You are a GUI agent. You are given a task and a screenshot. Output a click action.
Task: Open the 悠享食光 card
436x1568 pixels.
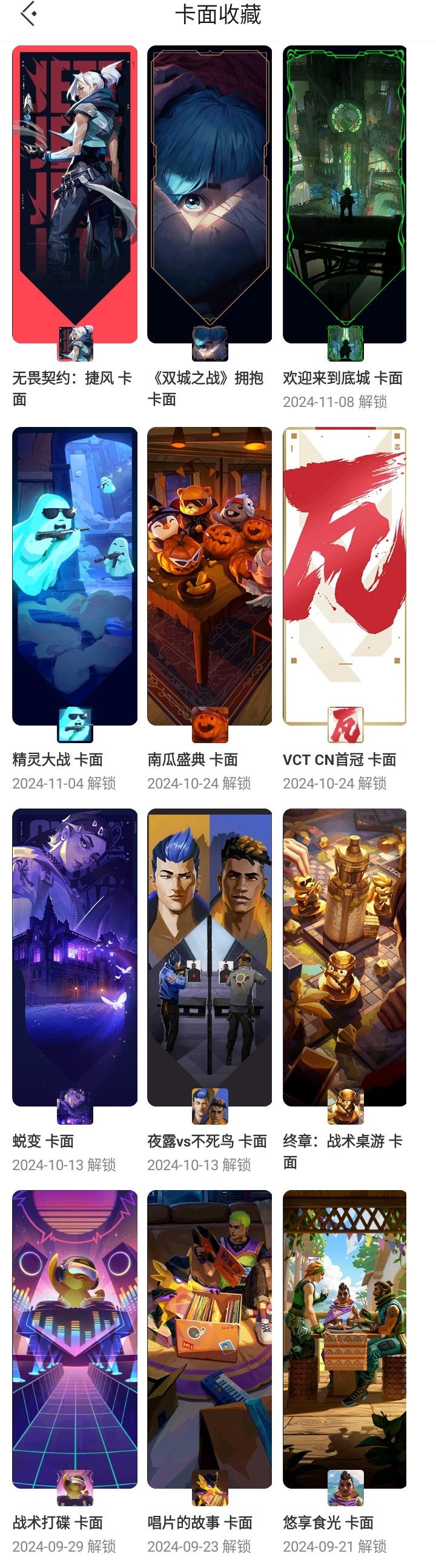345,1338
